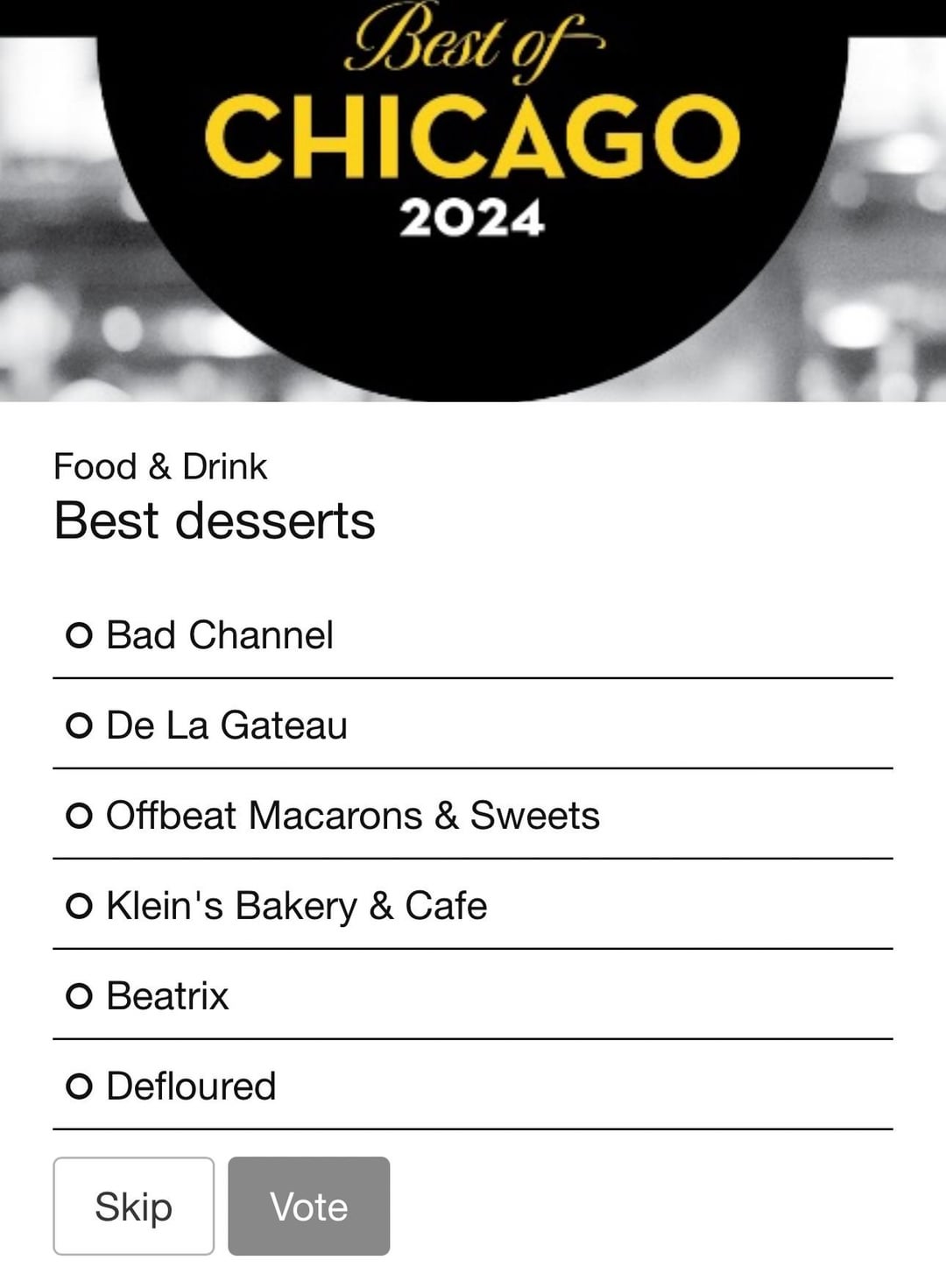Viewport: 946px width, 1288px height.
Task: Select Klein's Bakery & Cafe
Action: point(79,906)
